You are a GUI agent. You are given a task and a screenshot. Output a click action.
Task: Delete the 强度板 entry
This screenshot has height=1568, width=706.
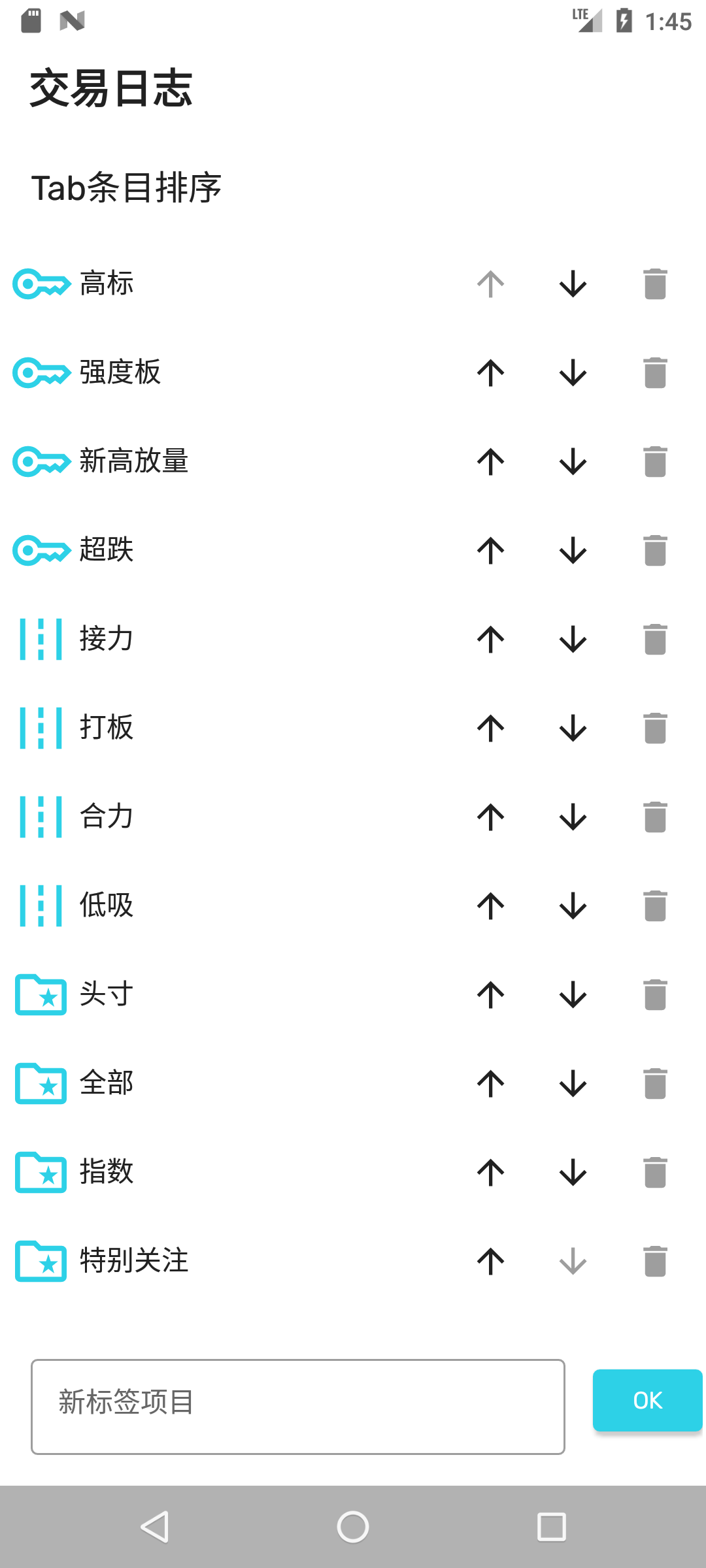click(x=655, y=373)
